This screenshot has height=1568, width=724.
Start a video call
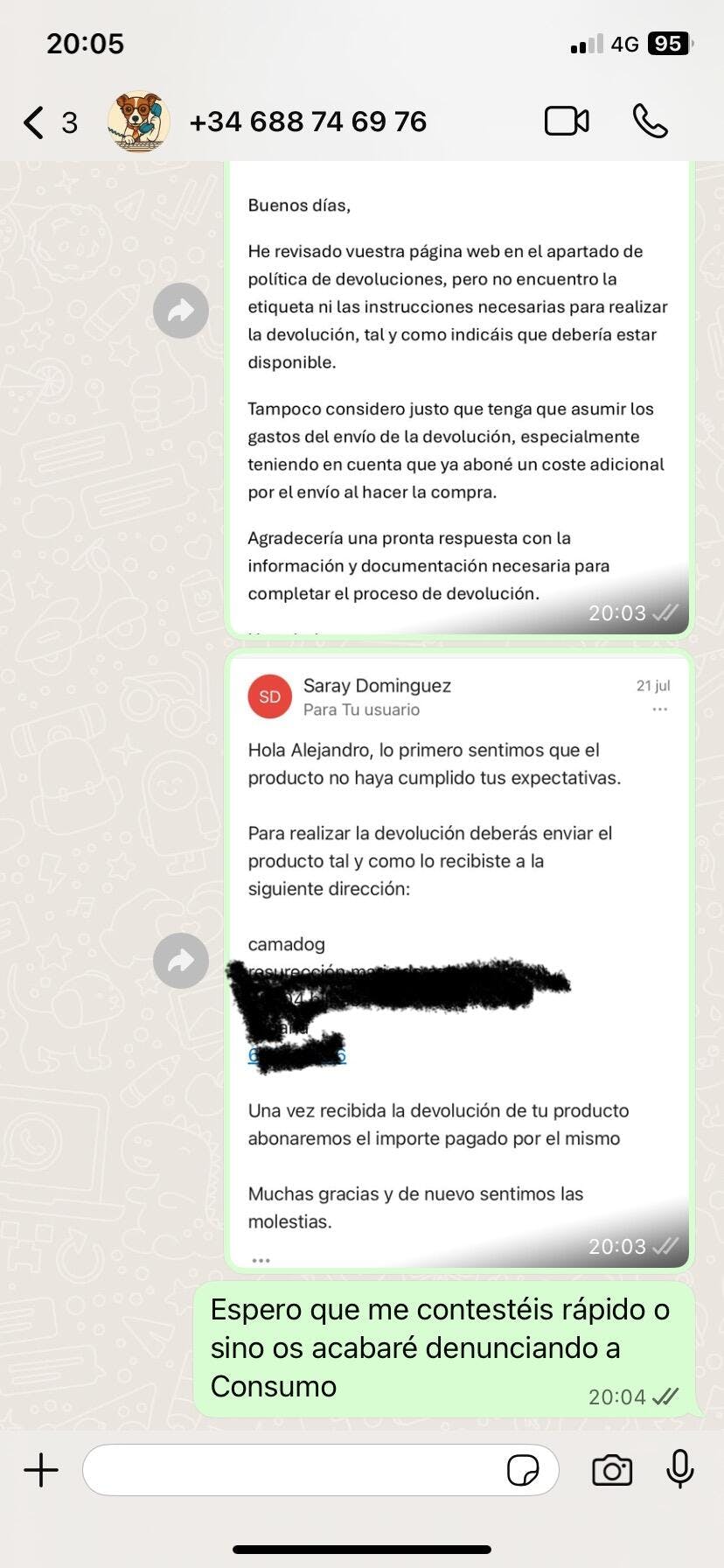[x=567, y=122]
